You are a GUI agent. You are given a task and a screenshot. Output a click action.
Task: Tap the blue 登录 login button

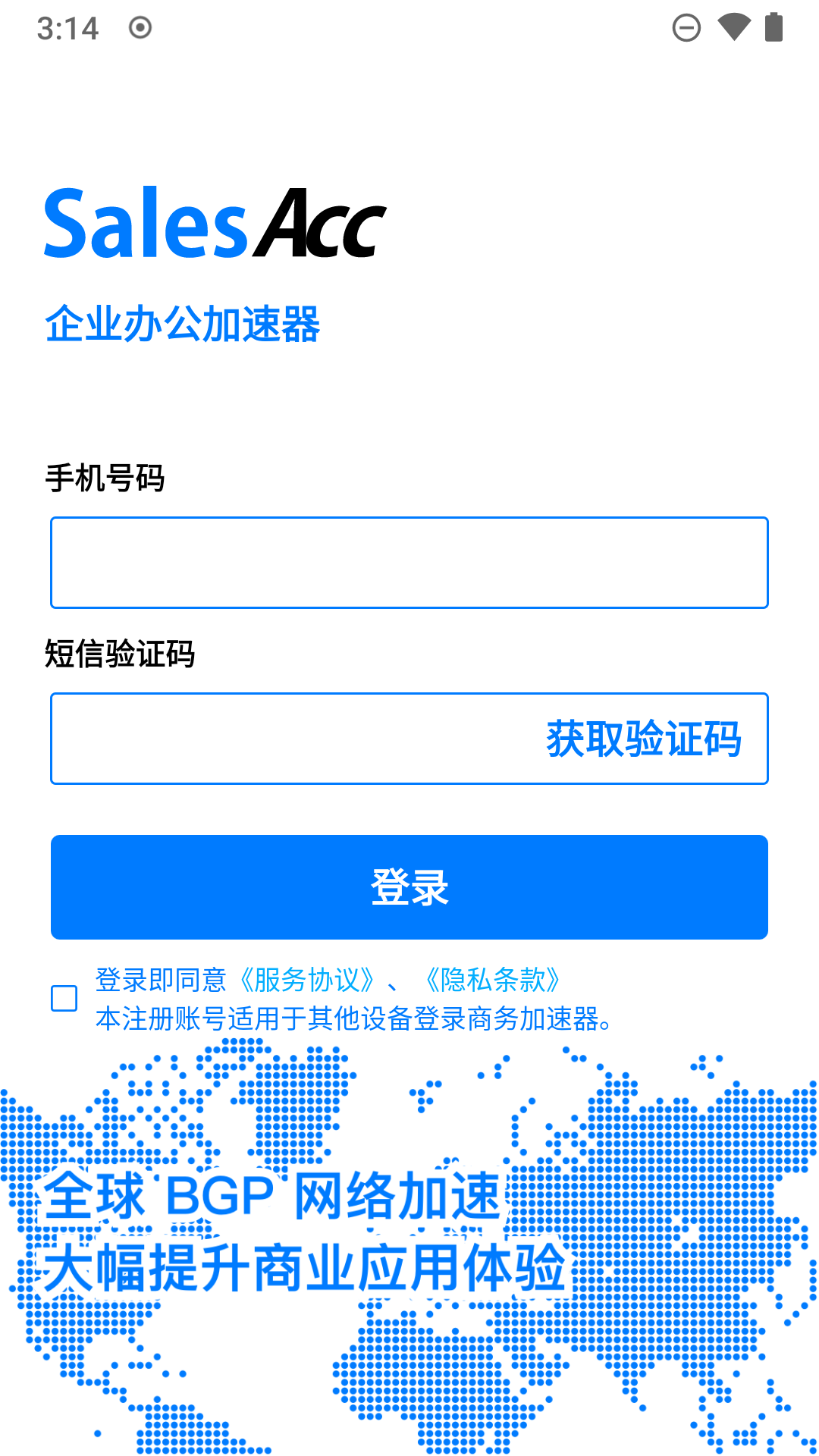tap(409, 887)
